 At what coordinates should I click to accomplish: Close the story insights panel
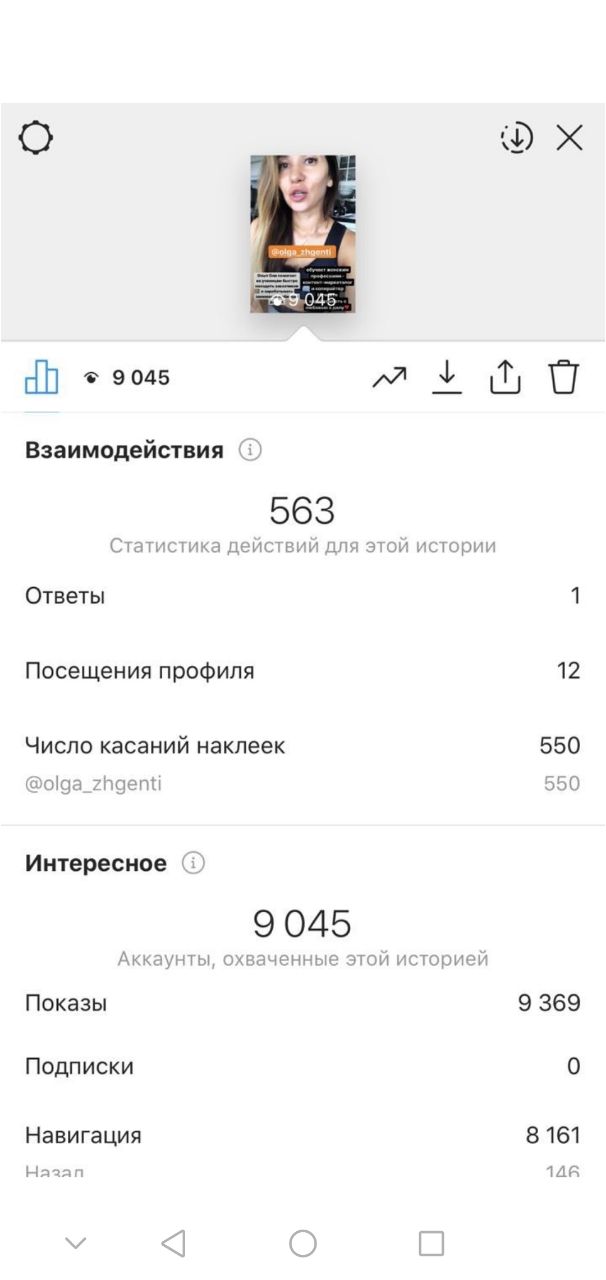pyautogui.click(x=570, y=138)
